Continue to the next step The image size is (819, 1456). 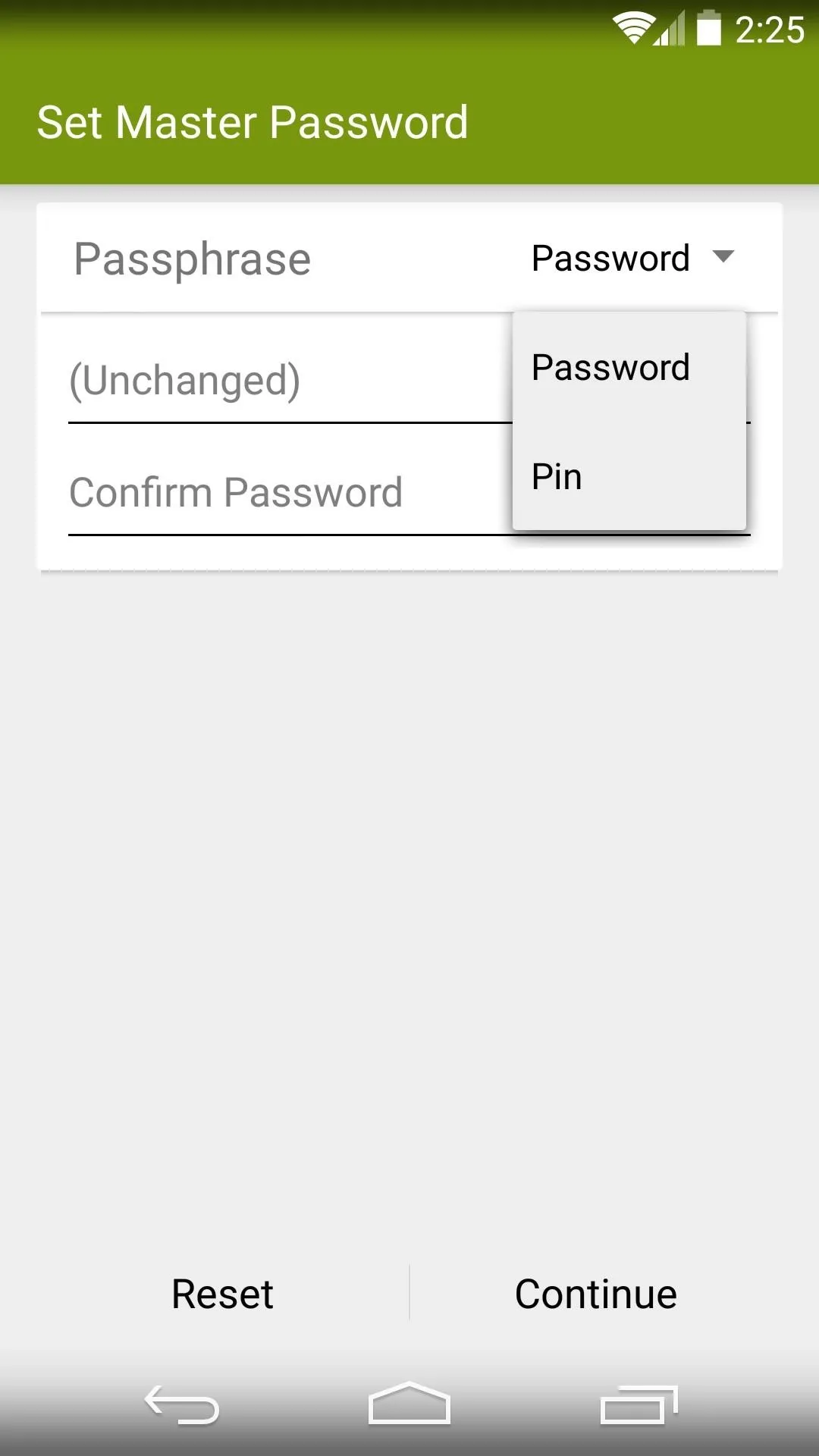(596, 1294)
